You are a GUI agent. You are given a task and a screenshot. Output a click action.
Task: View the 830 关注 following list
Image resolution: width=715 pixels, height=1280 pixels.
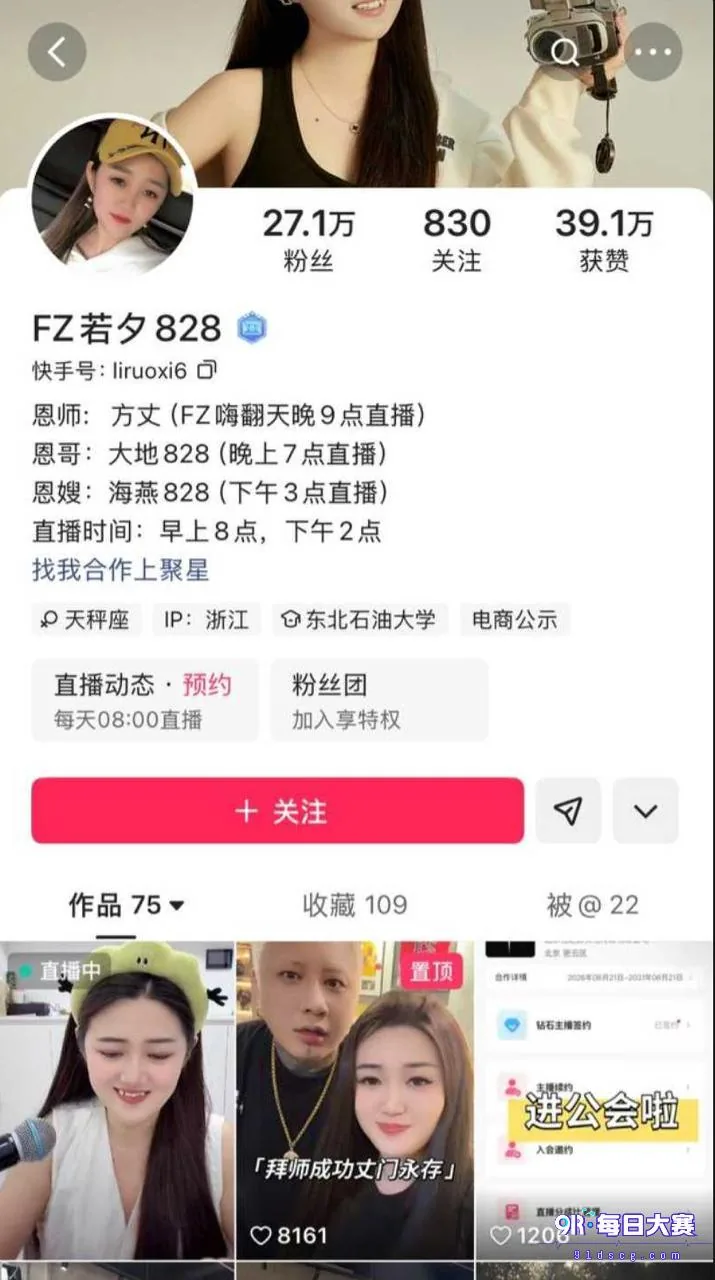point(457,240)
